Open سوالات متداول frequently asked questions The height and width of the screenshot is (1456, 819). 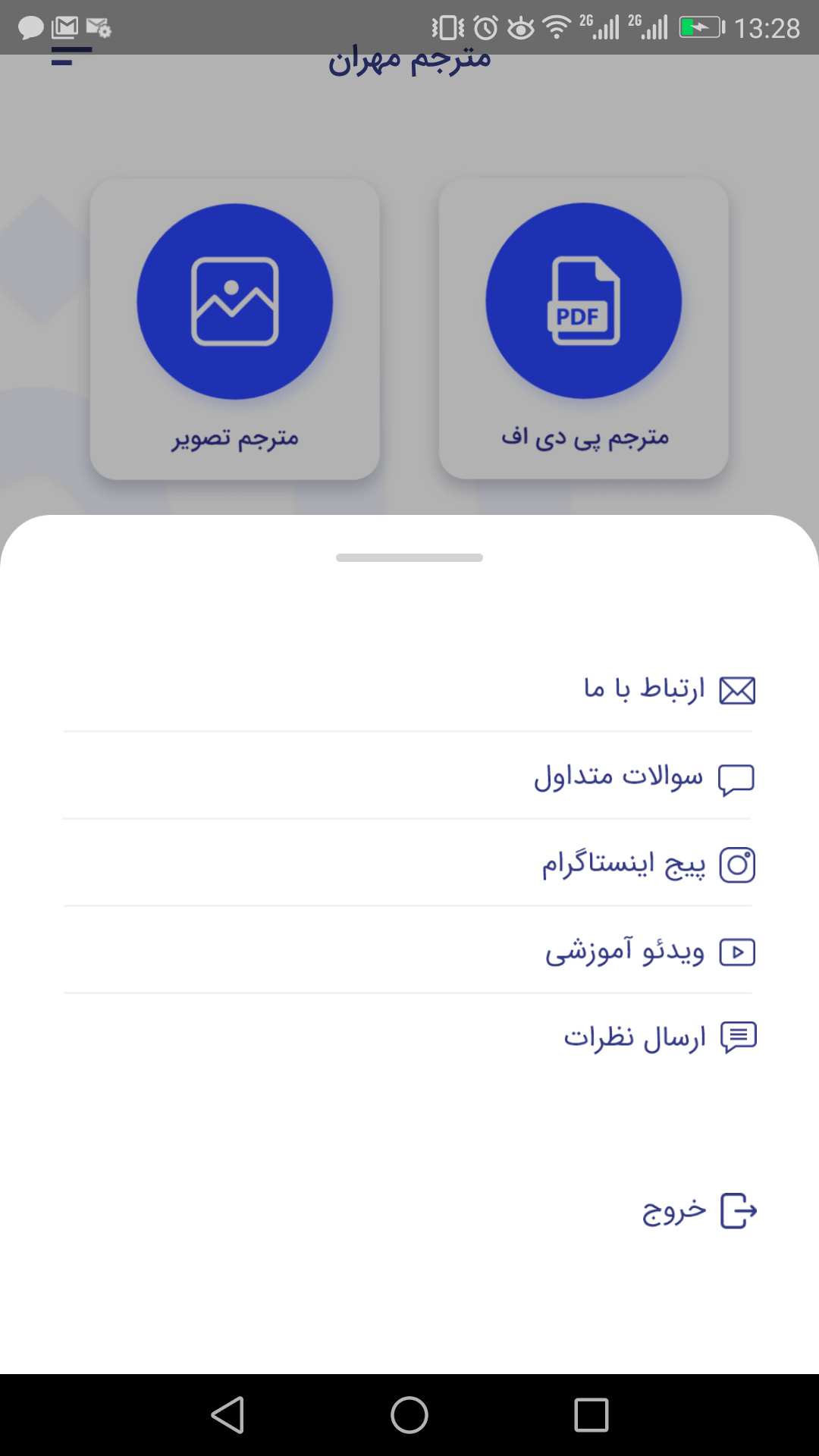pyautogui.click(x=408, y=777)
